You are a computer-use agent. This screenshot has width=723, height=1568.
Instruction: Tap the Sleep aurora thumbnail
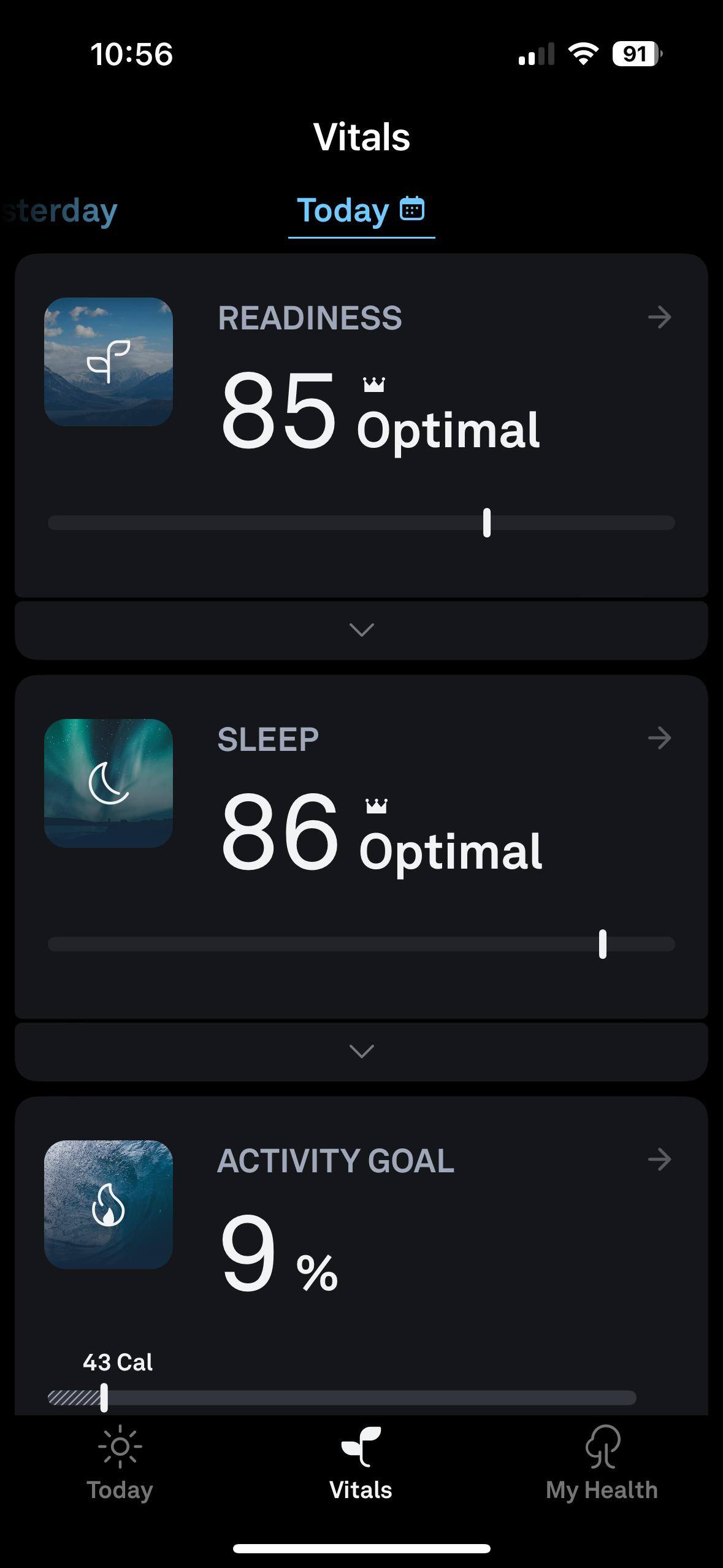point(109,783)
